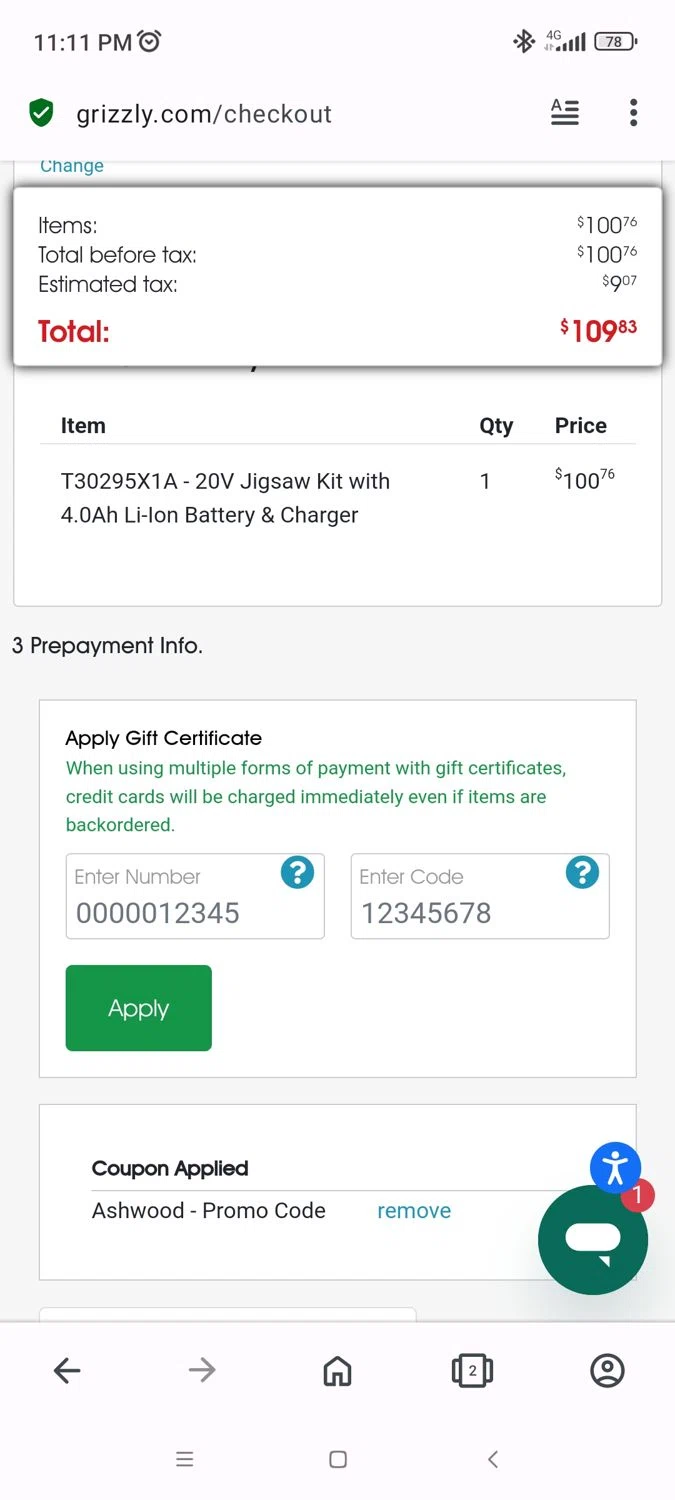Go back to the previous page
Viewport: 675px width, 1500px height.
[67, 1370]
